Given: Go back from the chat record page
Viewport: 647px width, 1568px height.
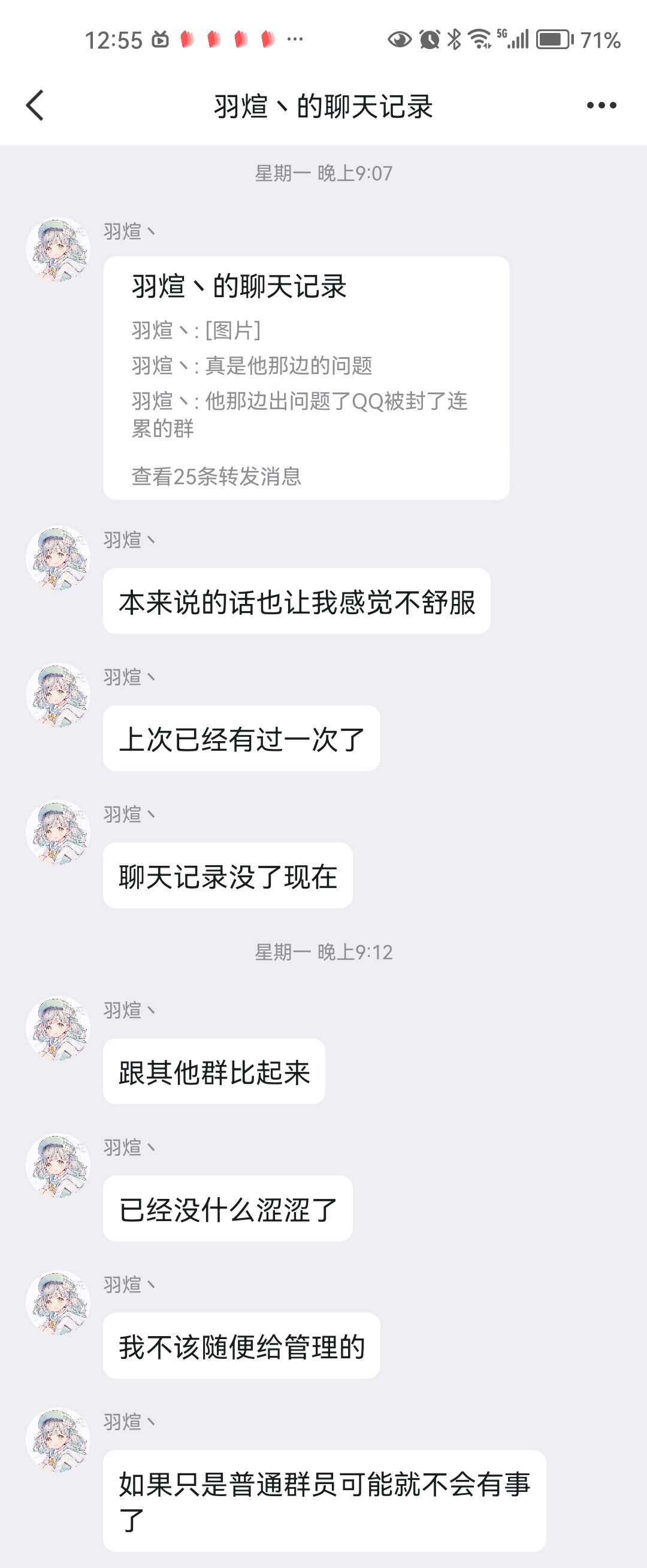Looking at the screenshot, I should [35, 105].
